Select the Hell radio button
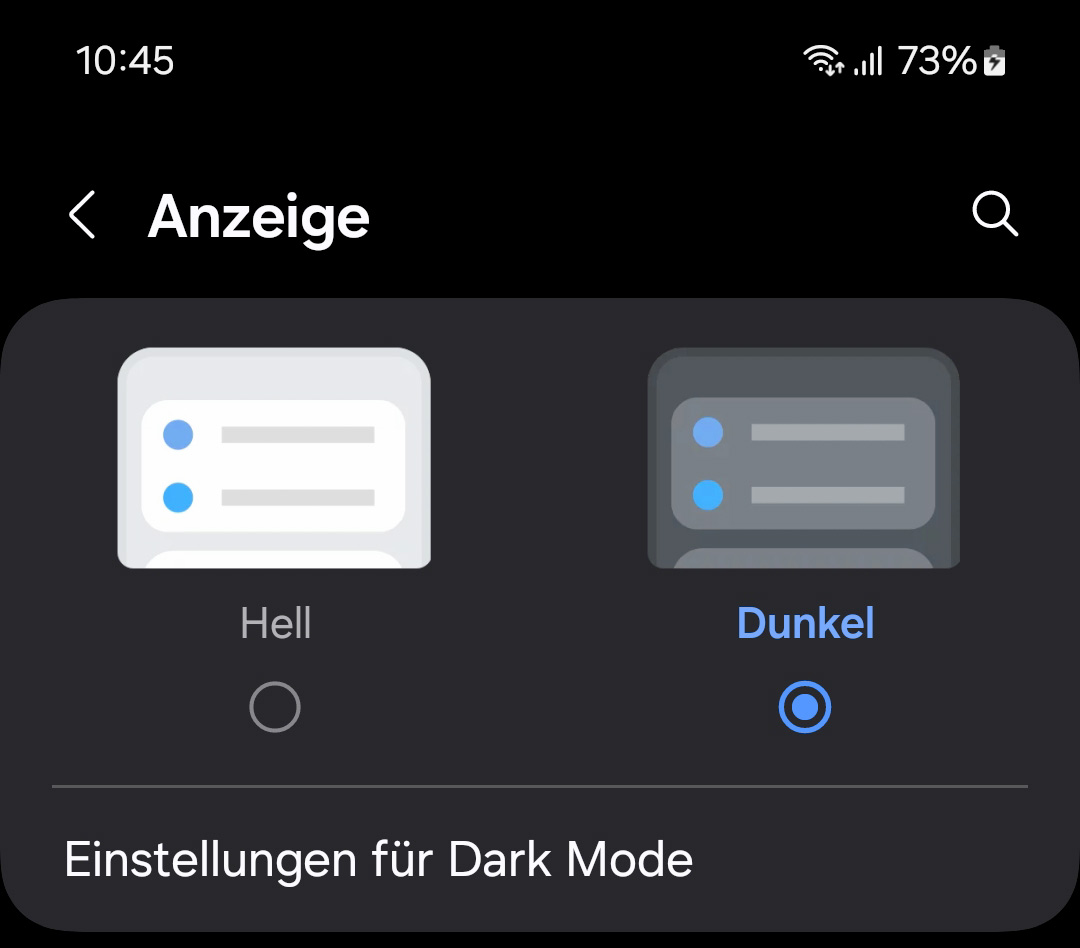The image size is (1080, 948). 274,708
